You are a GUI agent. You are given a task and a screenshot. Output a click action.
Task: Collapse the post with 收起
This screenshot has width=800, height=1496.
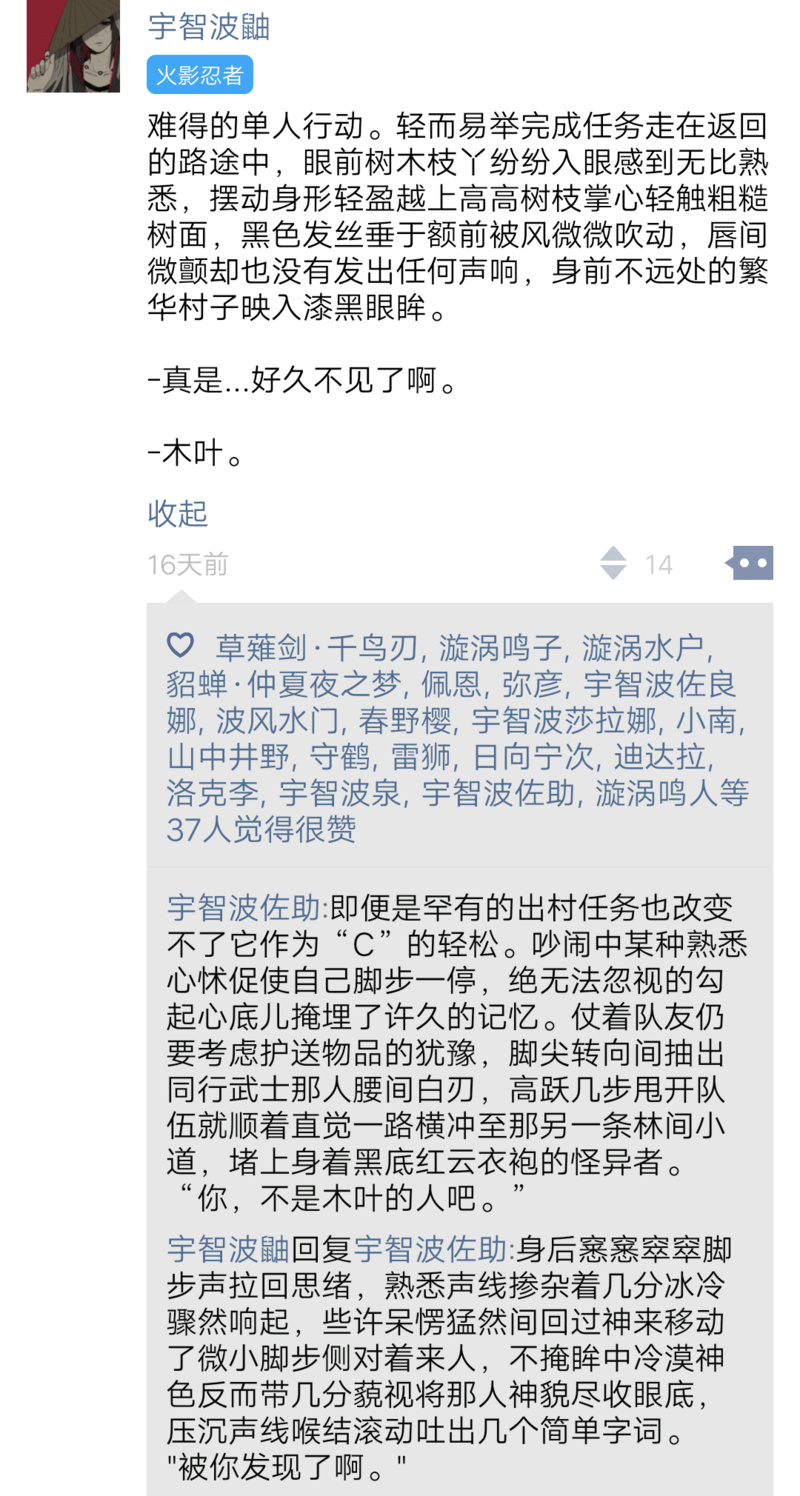[177, 513]
